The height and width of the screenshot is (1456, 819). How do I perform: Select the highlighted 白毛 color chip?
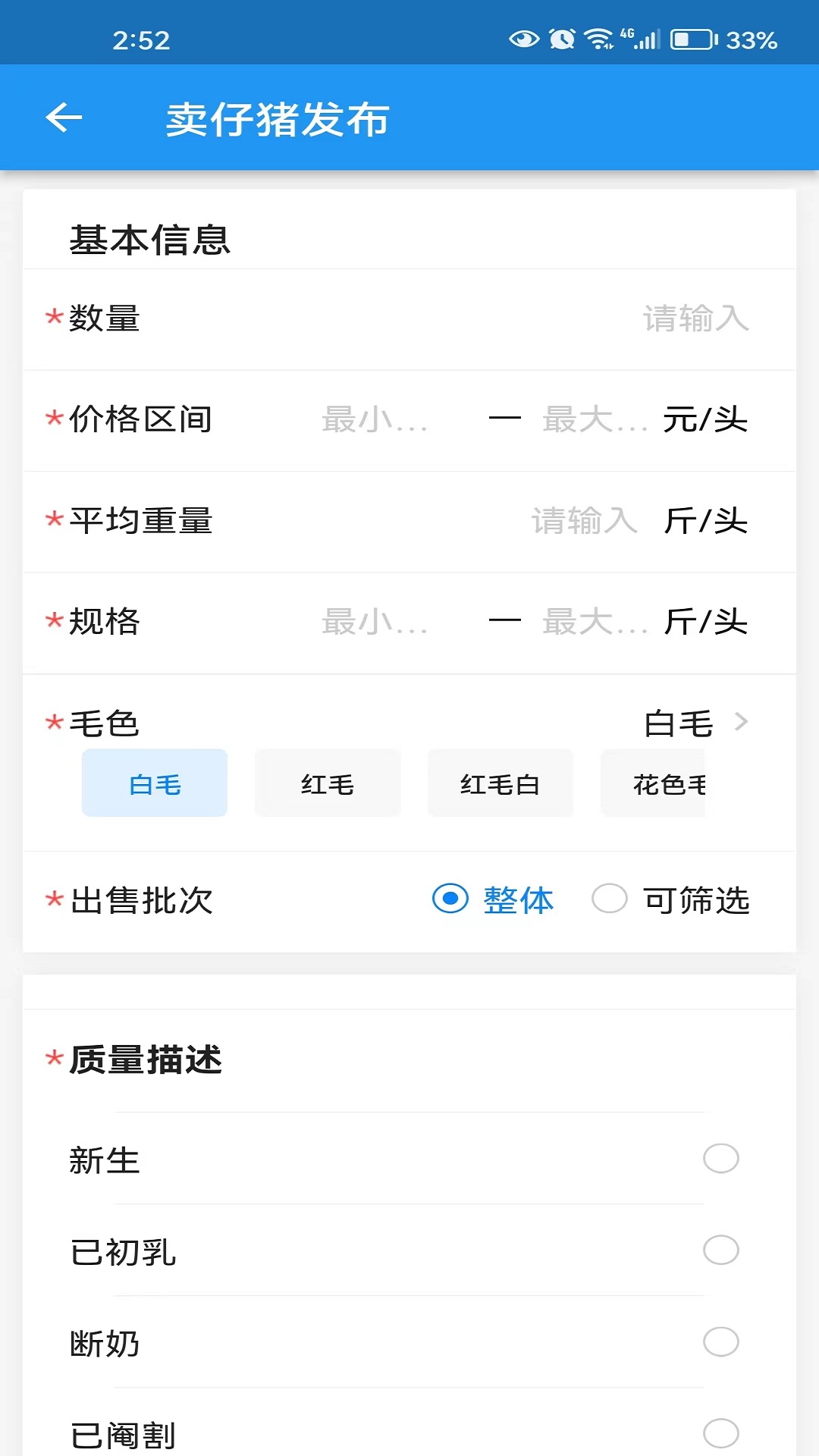point(154,783)
